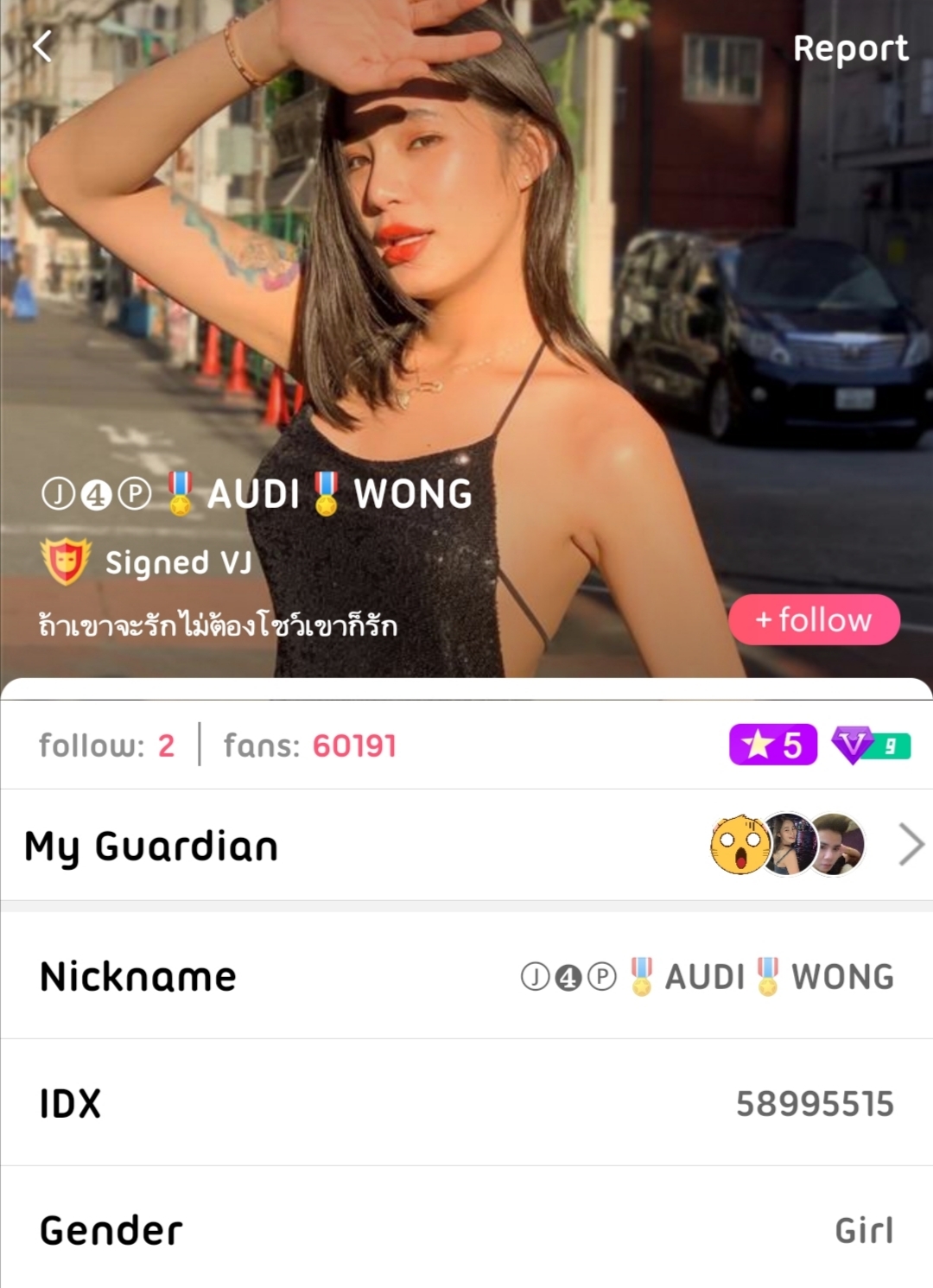Viewport: 933px width, 1288px height.
Task: Open the My Guardian list
Action: pyautogui.click(x=911, y=845)
